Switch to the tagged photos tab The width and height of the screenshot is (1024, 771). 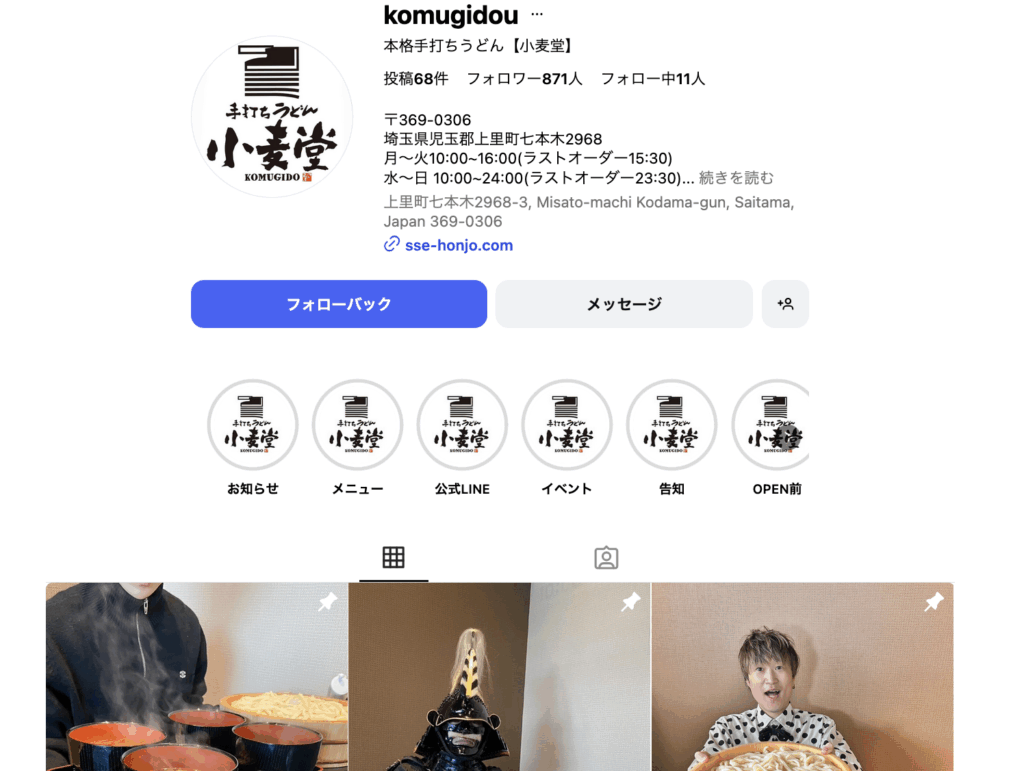click(x=606, y=558)
